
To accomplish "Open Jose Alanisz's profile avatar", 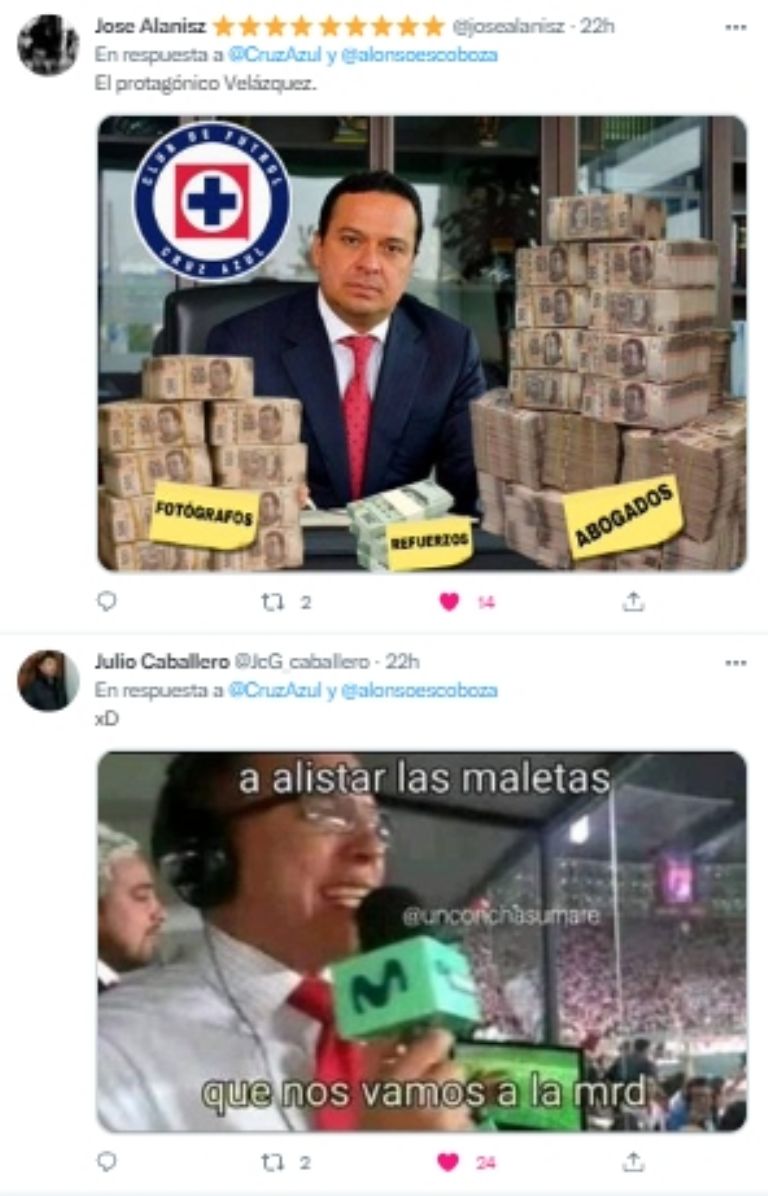I will tap(48, 45).
